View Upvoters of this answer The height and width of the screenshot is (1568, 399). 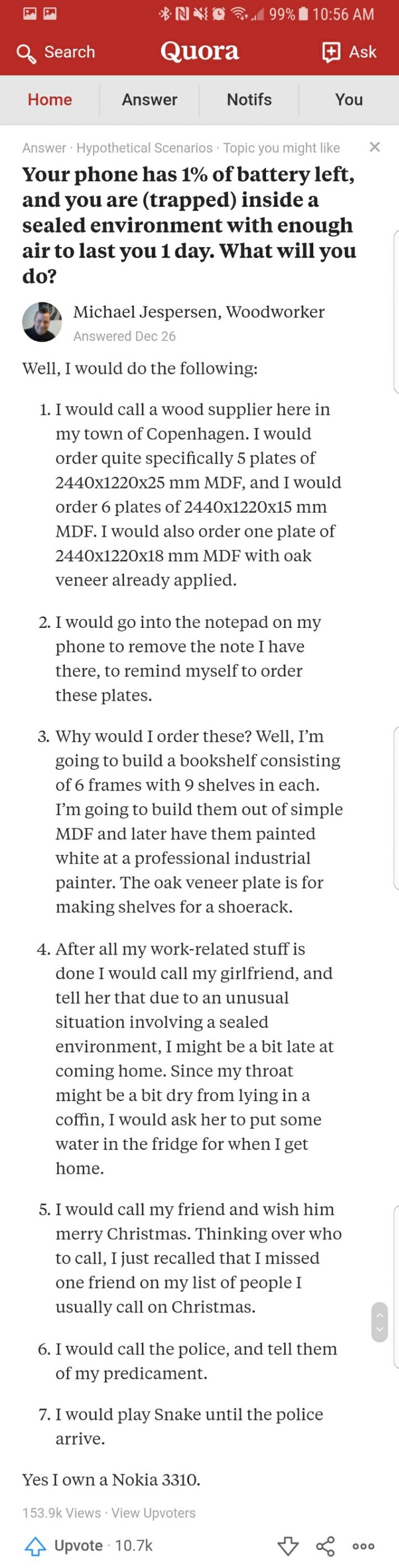[153, 1512]
